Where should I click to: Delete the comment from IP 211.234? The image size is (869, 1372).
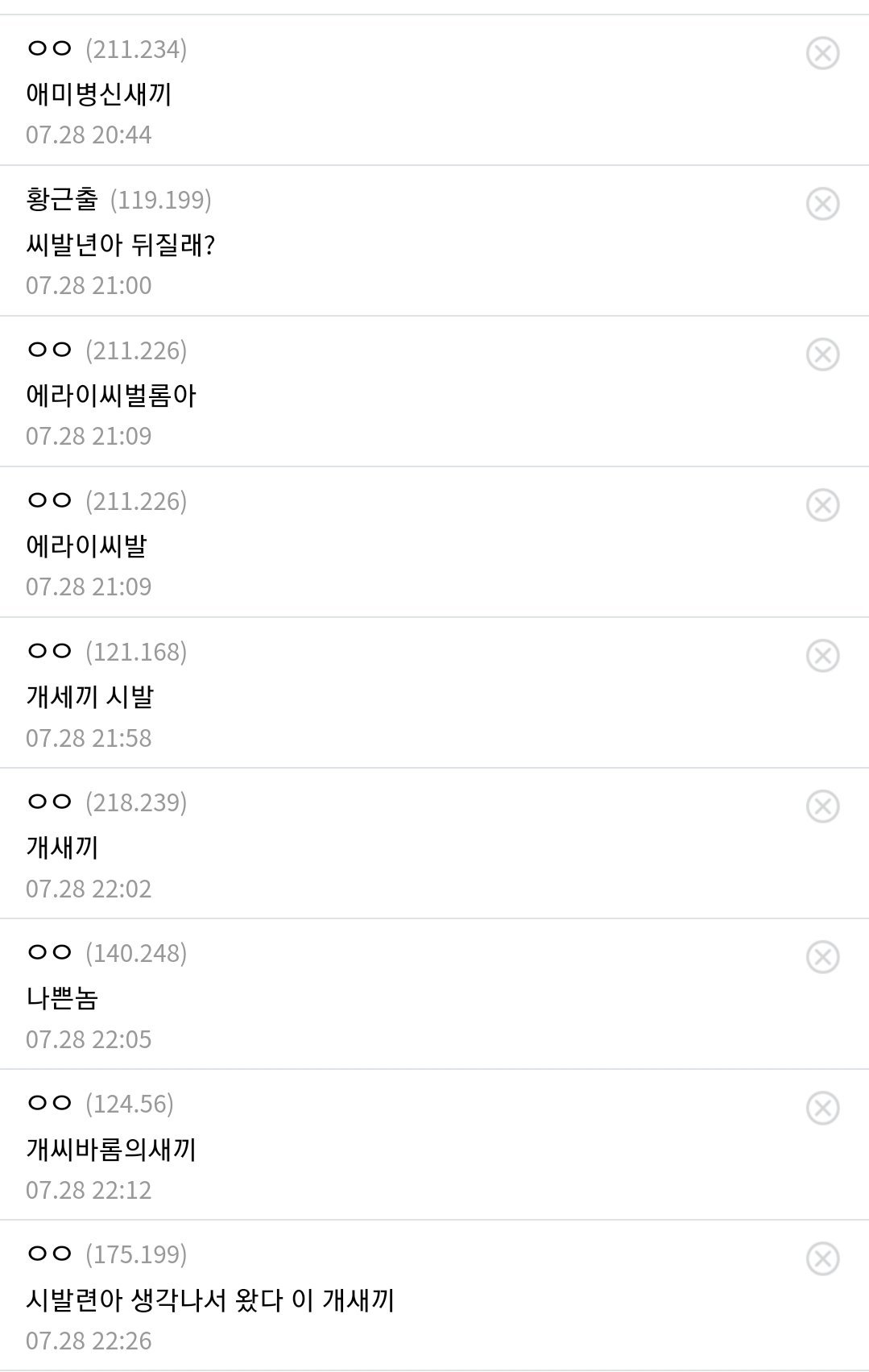click(822, 53)
